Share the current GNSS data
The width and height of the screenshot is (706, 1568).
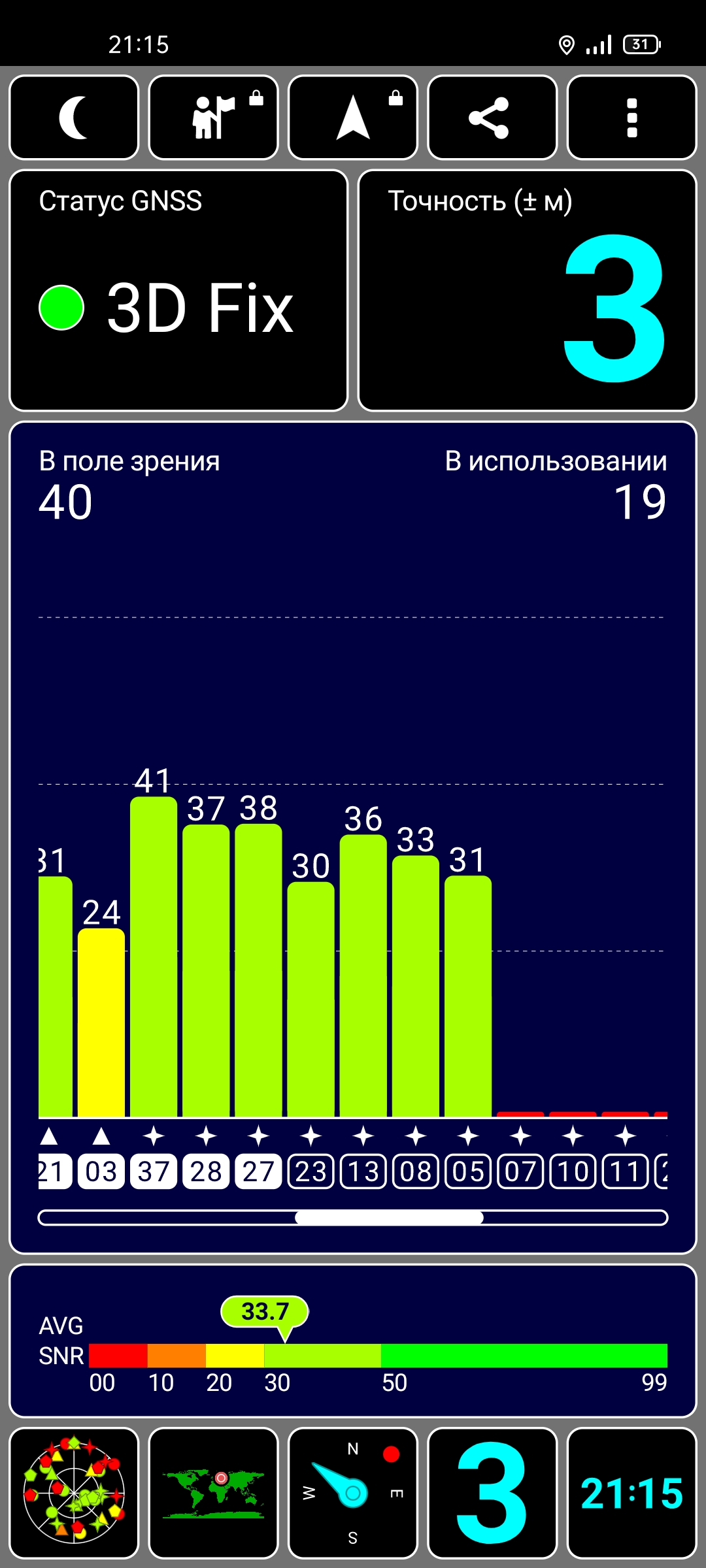pyautogui.click(x=492, y=118)
